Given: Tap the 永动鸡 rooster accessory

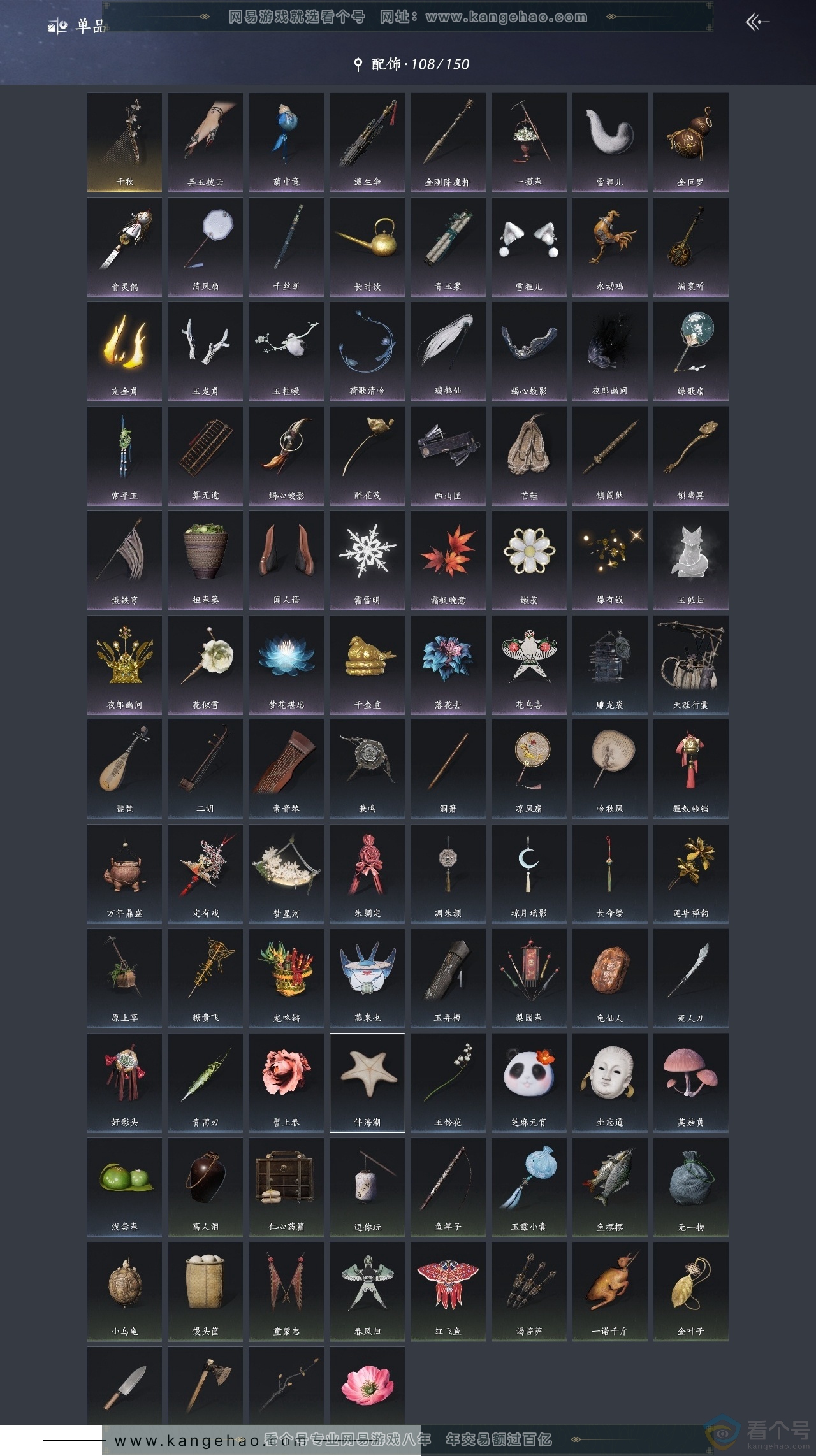Looking at the screenshot, I should [609, 247].
